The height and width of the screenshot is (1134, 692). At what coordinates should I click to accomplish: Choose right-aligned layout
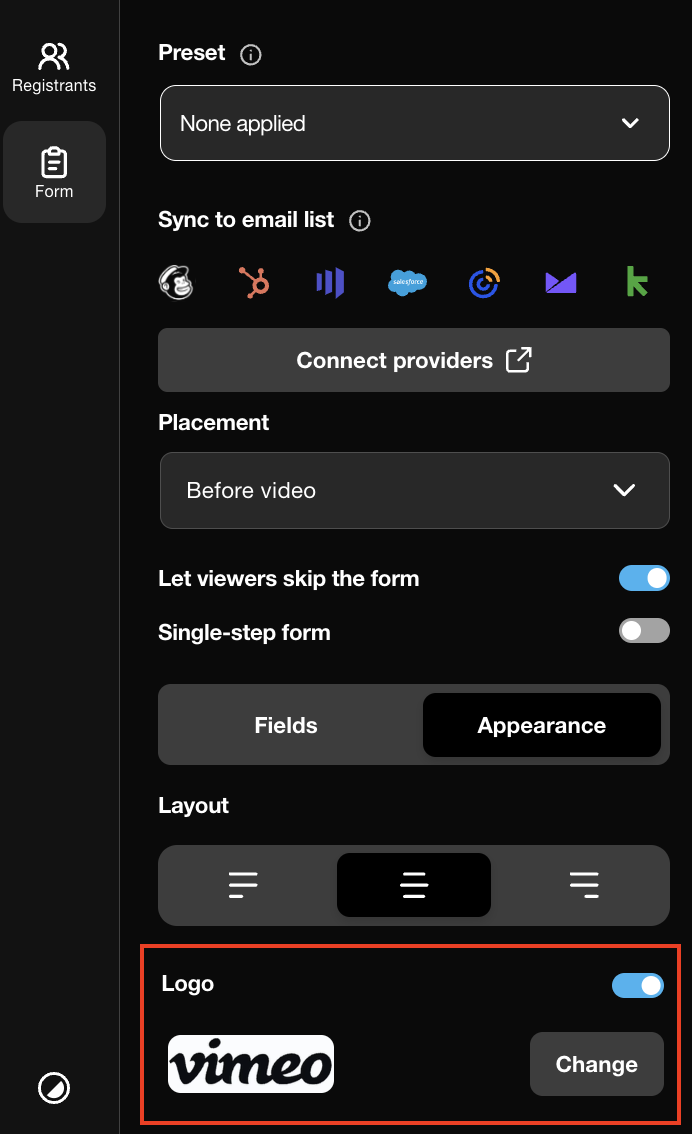pyautogui.click(x=584, y=885)
